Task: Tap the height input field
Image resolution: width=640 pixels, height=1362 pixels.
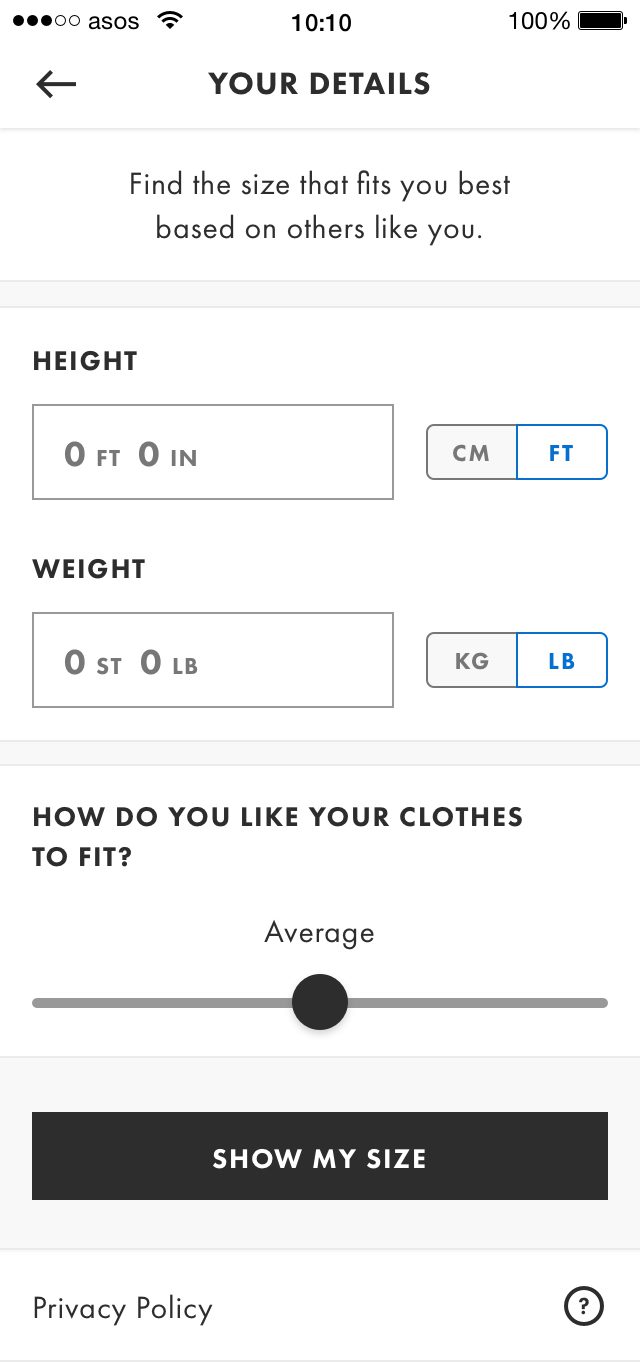Action: 212,452
